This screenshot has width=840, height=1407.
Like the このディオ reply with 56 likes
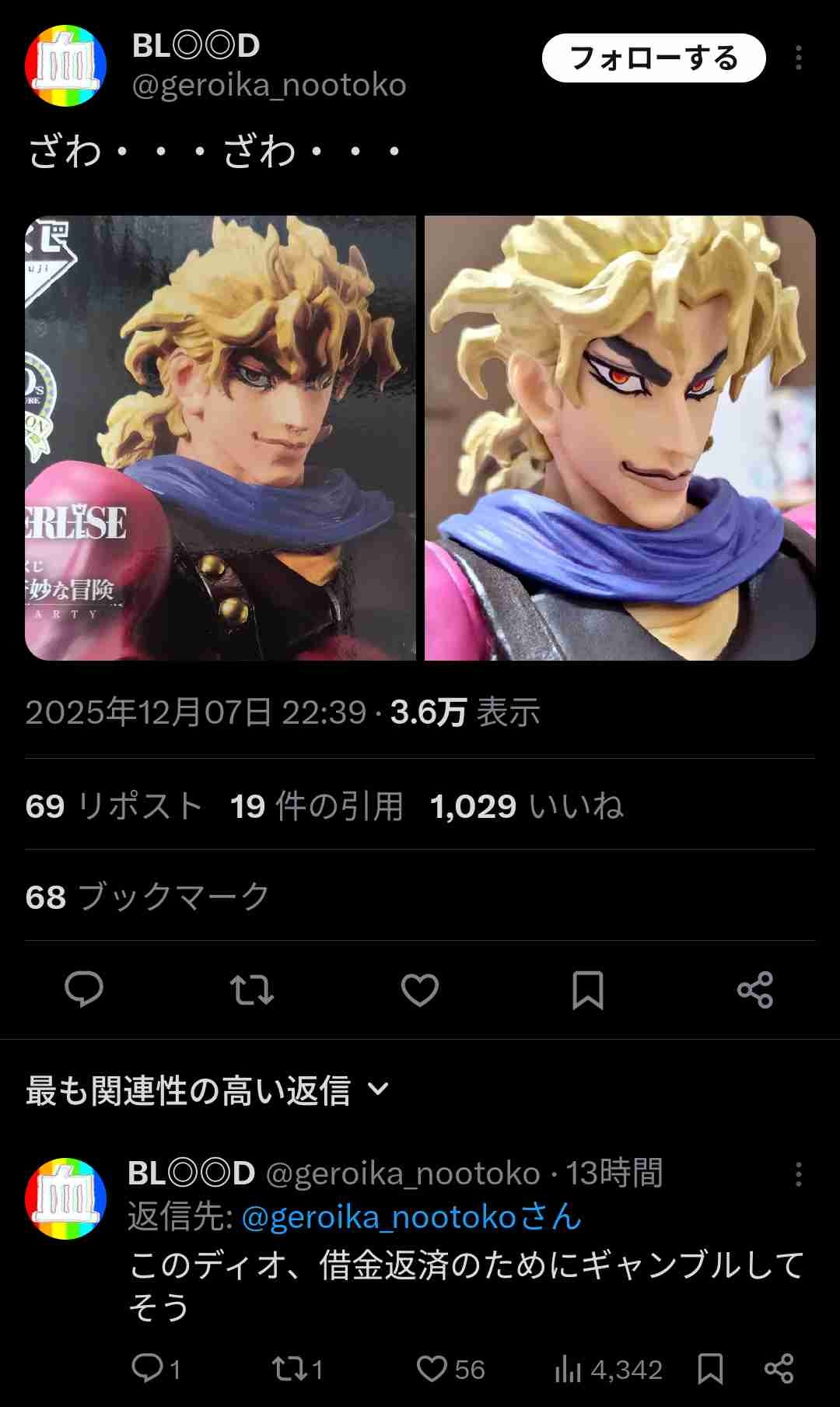coord(432,1369)
